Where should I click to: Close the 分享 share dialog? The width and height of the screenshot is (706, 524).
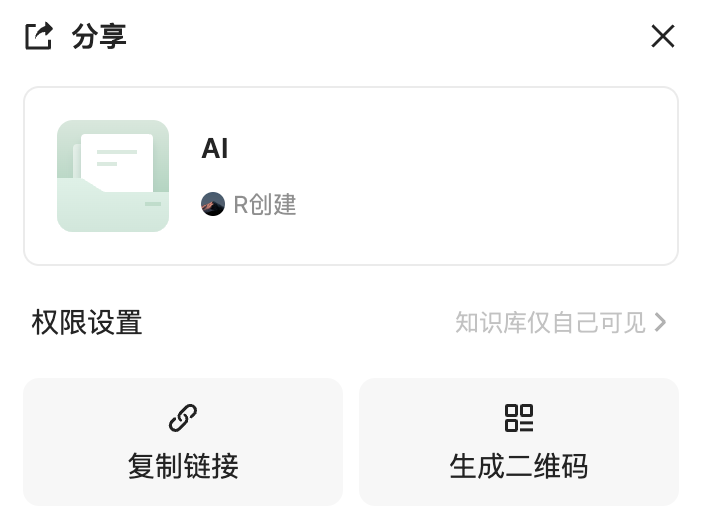662,37
